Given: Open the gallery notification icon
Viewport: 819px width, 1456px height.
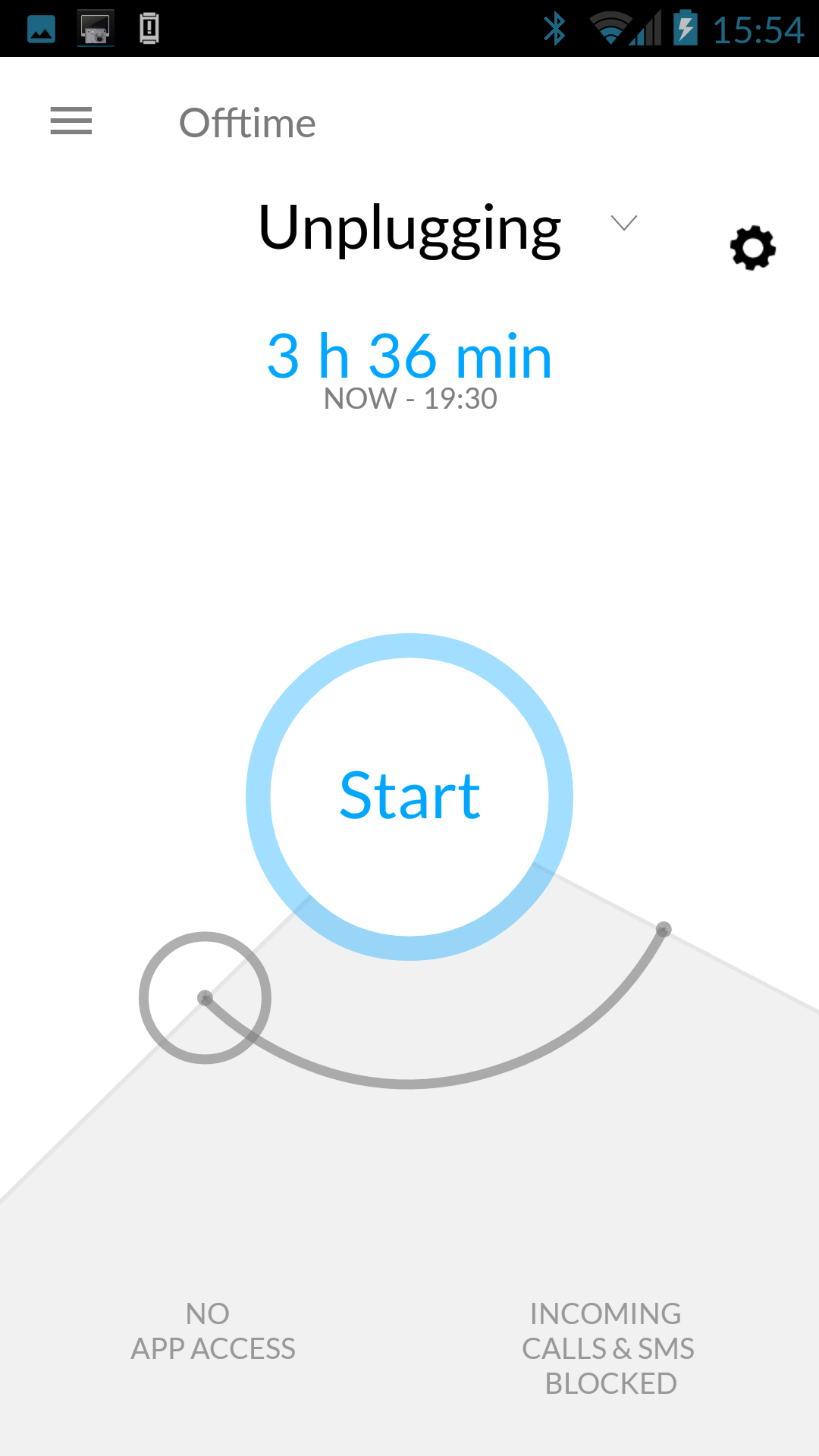Looking at the screenshot, I should pyautogui.click(x=39, y=29).
